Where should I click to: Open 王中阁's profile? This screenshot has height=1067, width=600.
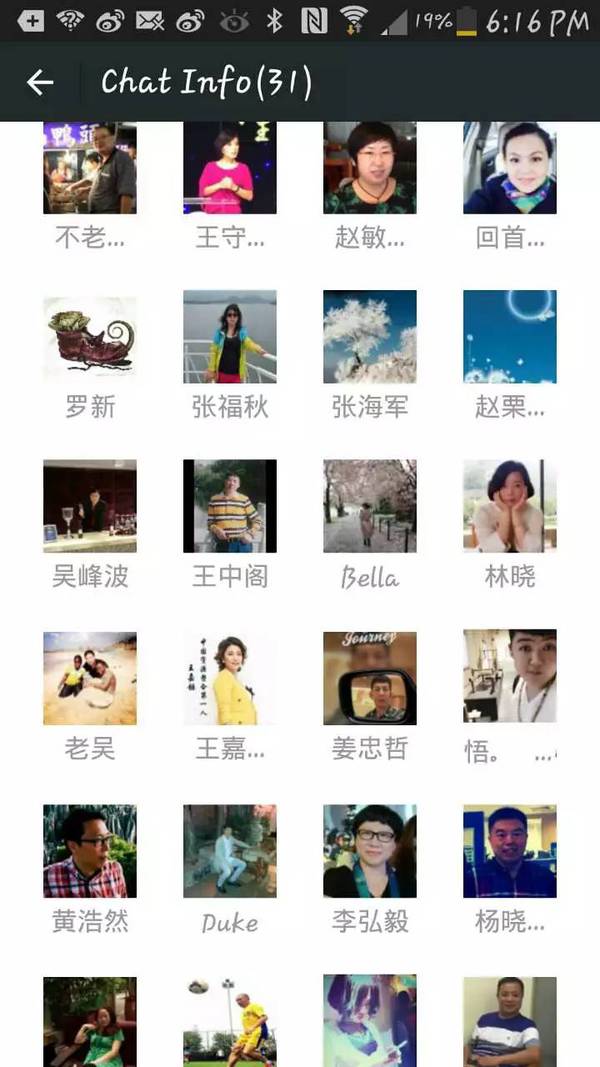point(230,507)
